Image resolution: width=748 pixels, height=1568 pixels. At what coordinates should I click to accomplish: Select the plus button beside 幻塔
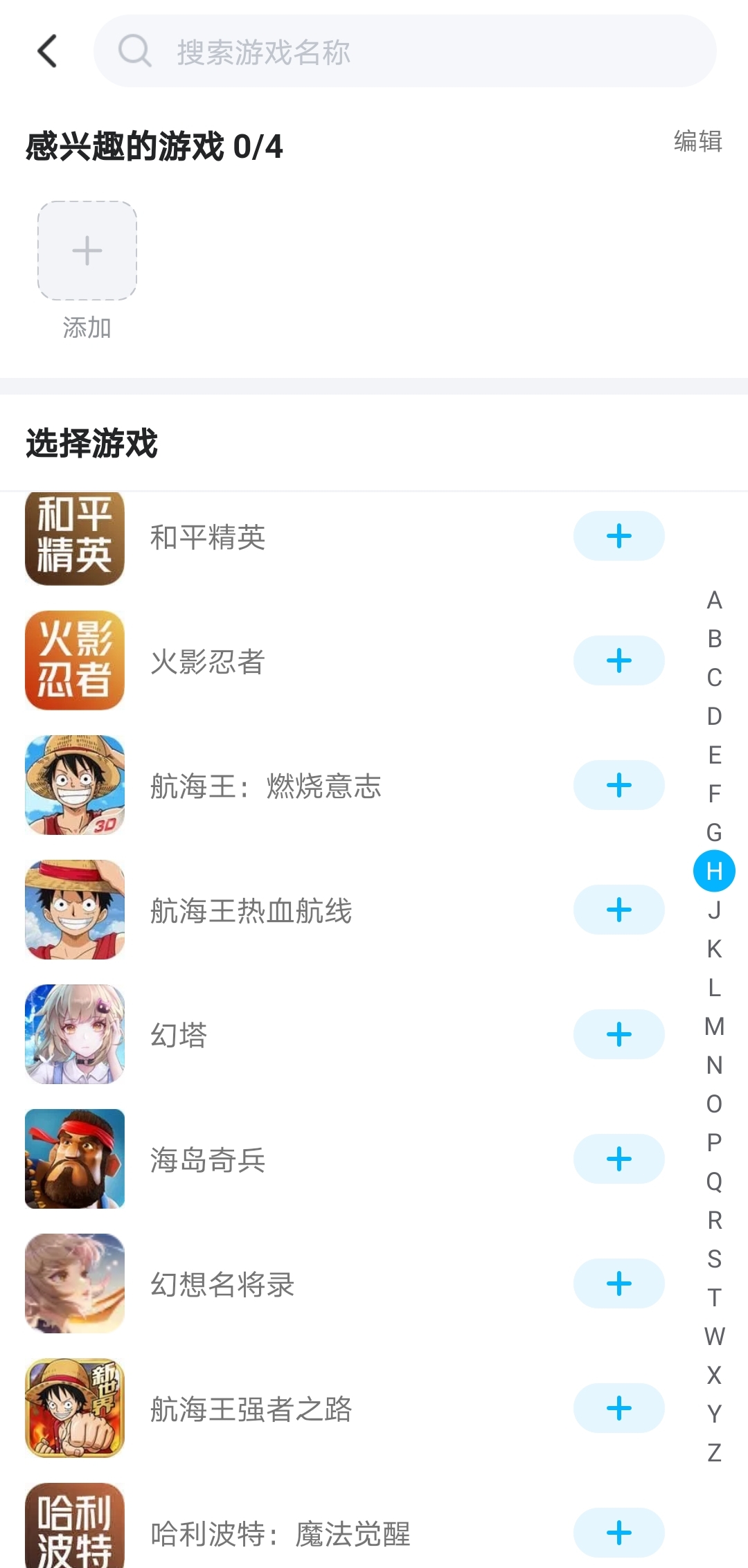coord(618,1034)
